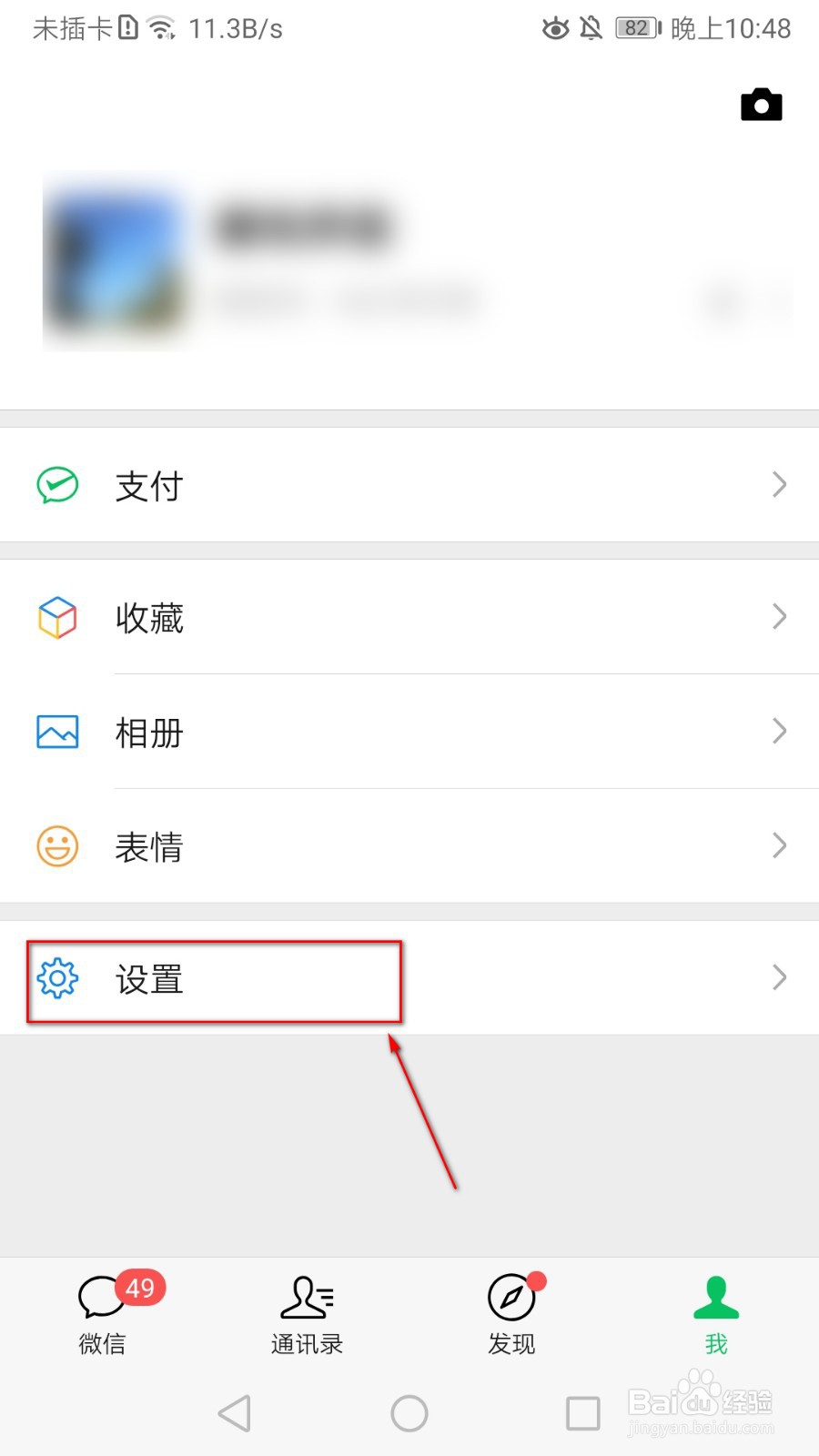Select the 表情 sticker emoji icon

[56, 845]
